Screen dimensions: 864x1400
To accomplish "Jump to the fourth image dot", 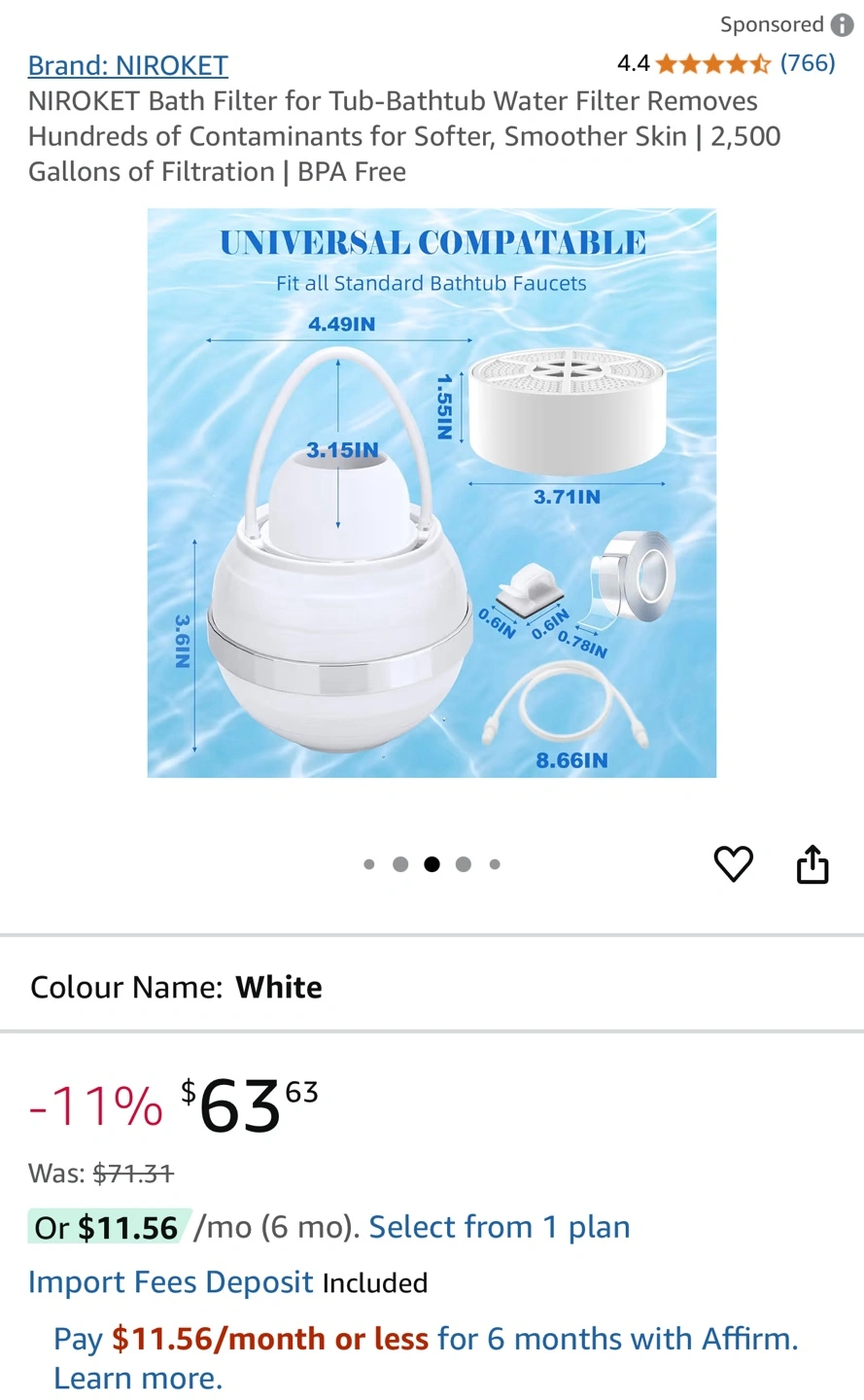I will click(464, 864).
